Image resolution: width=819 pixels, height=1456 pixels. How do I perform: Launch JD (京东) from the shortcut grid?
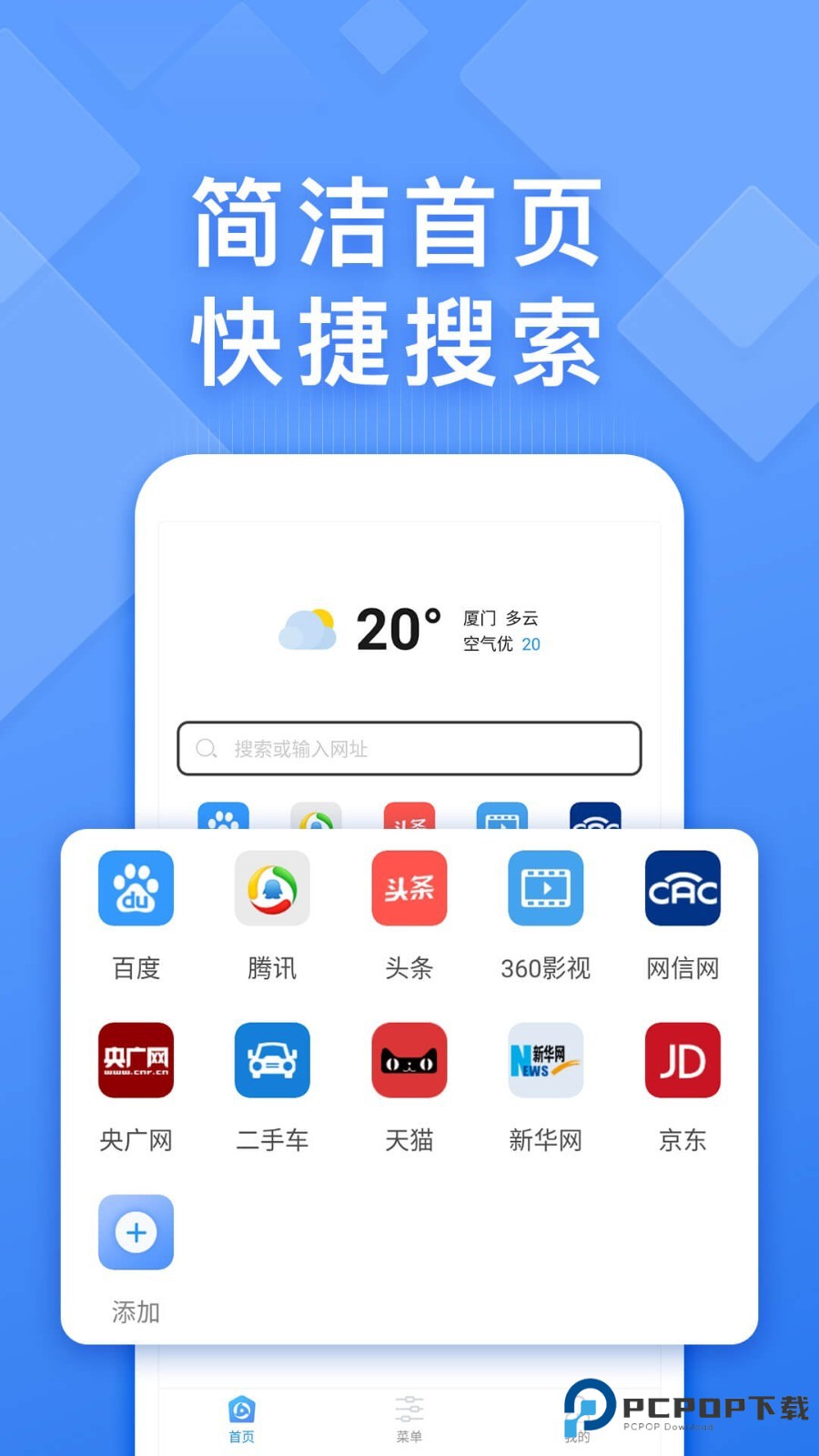tap(682, 1061)
